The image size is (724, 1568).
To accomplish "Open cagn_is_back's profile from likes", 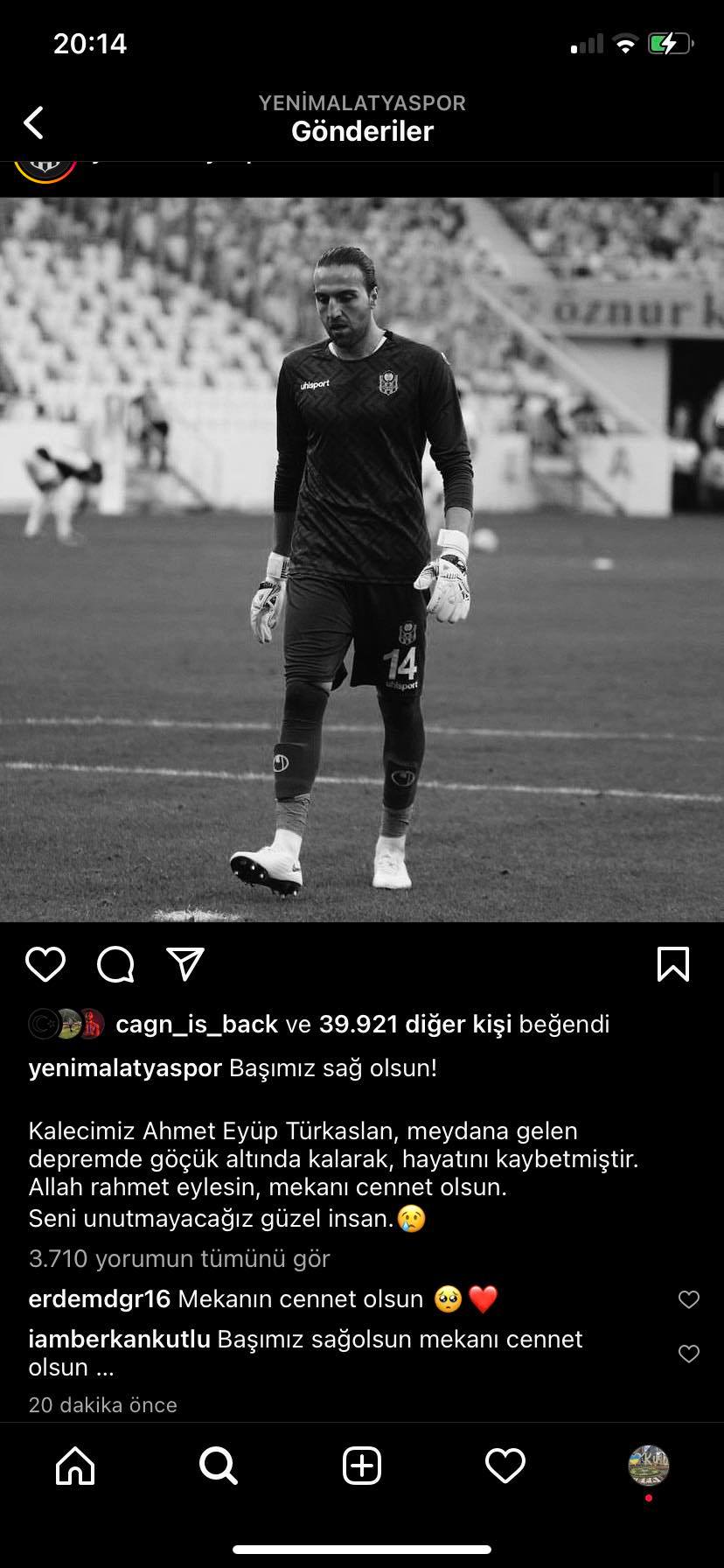I will tap(196, 1024).
